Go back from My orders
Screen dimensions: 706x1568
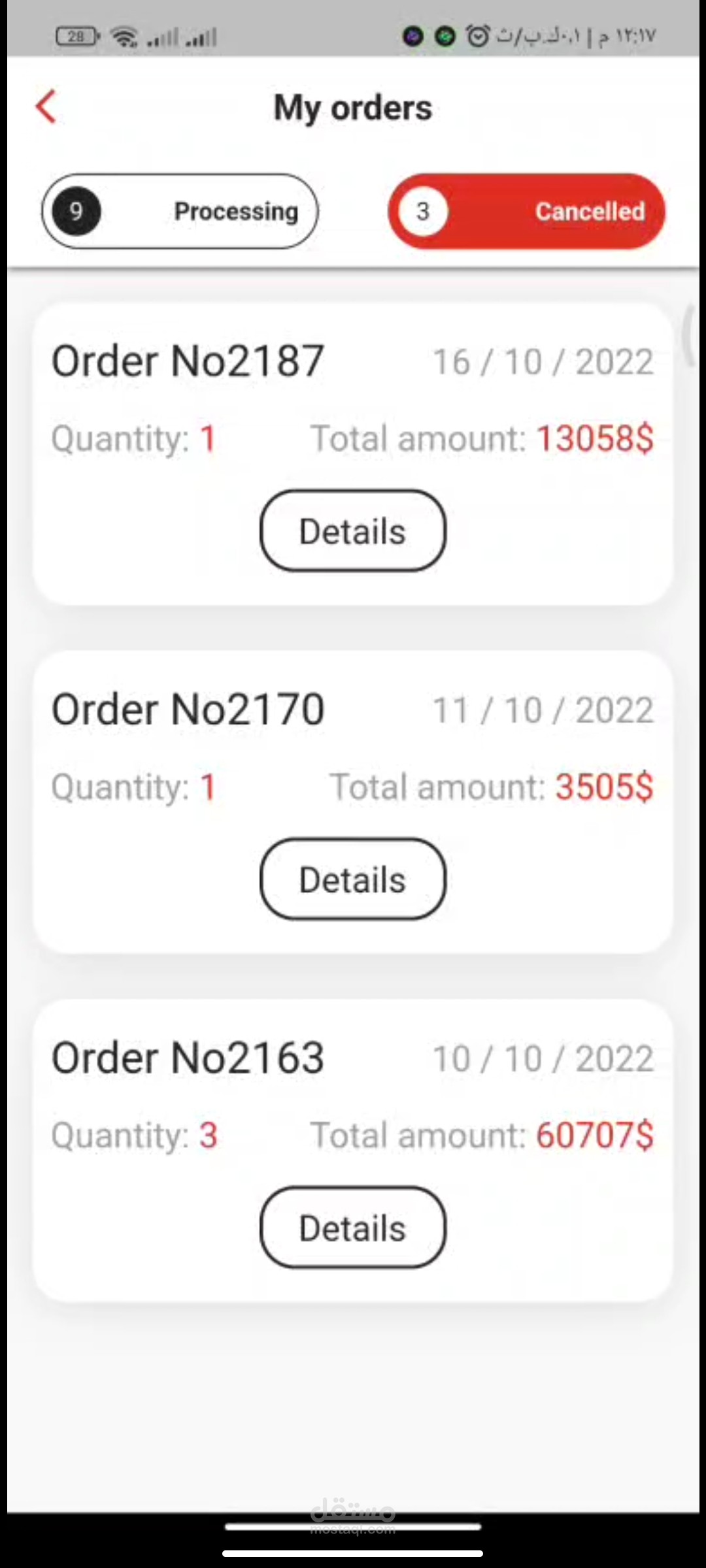[x=46, y=107]
